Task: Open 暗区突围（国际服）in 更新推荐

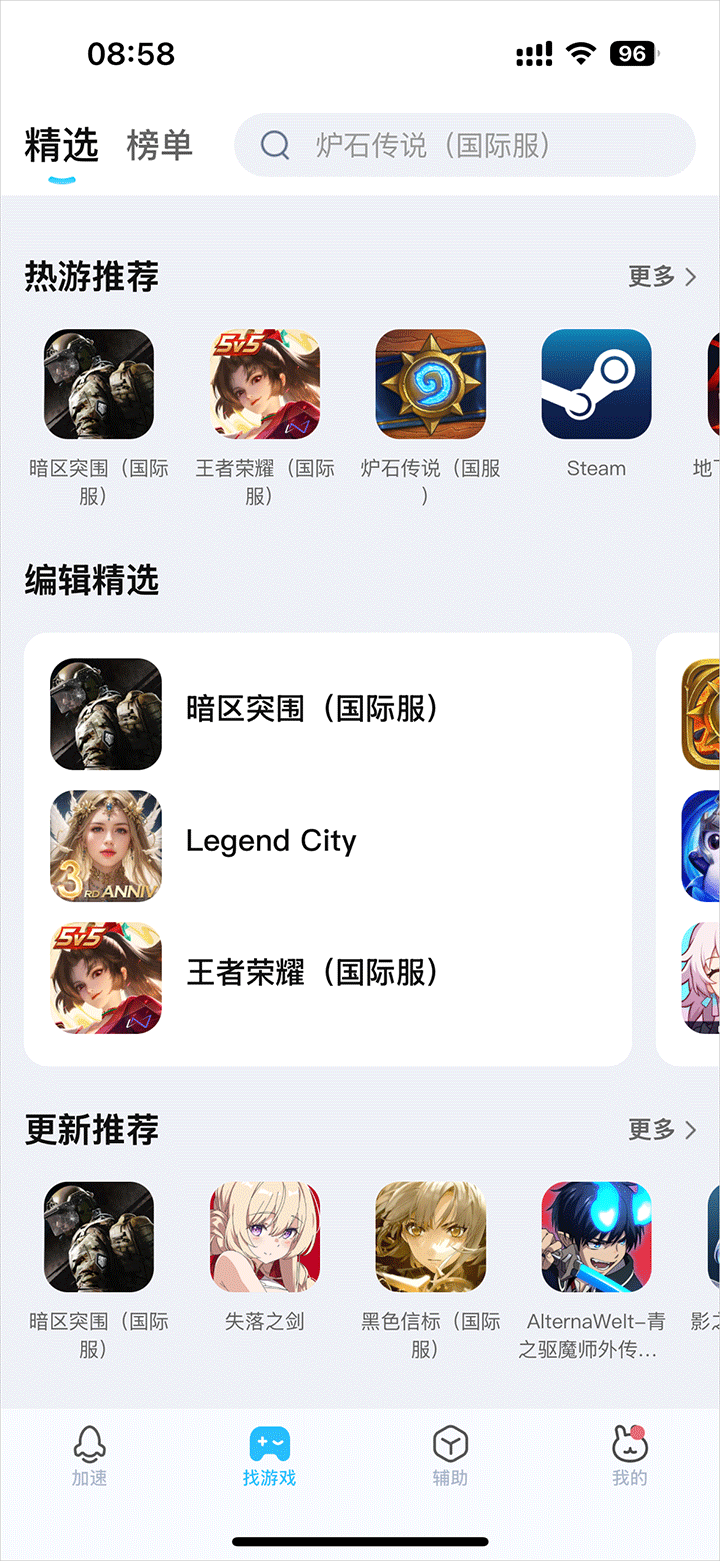Action: (x=99, y=1238)
